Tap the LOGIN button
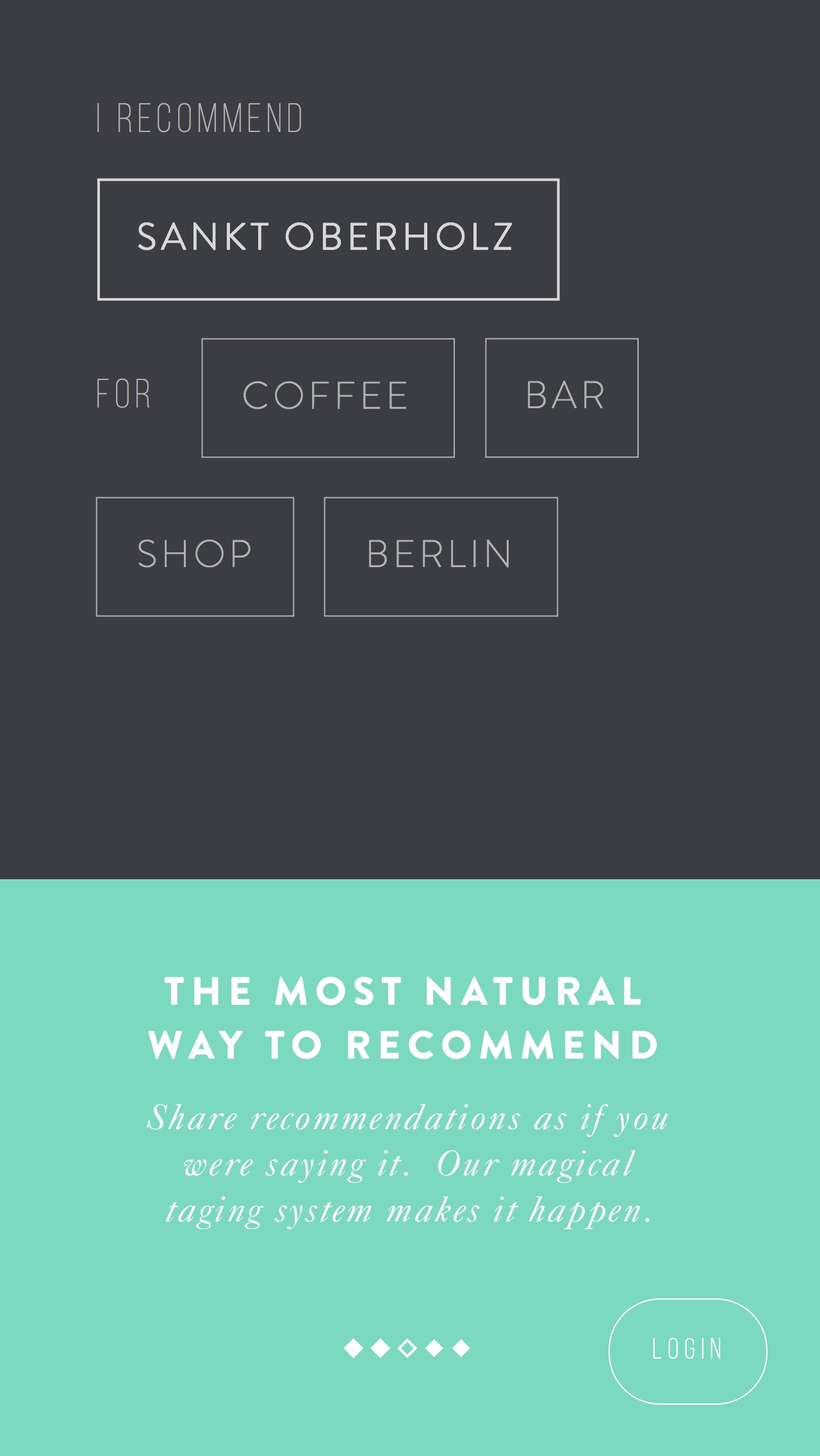The image size is (820, 1456). point(687,1351)
